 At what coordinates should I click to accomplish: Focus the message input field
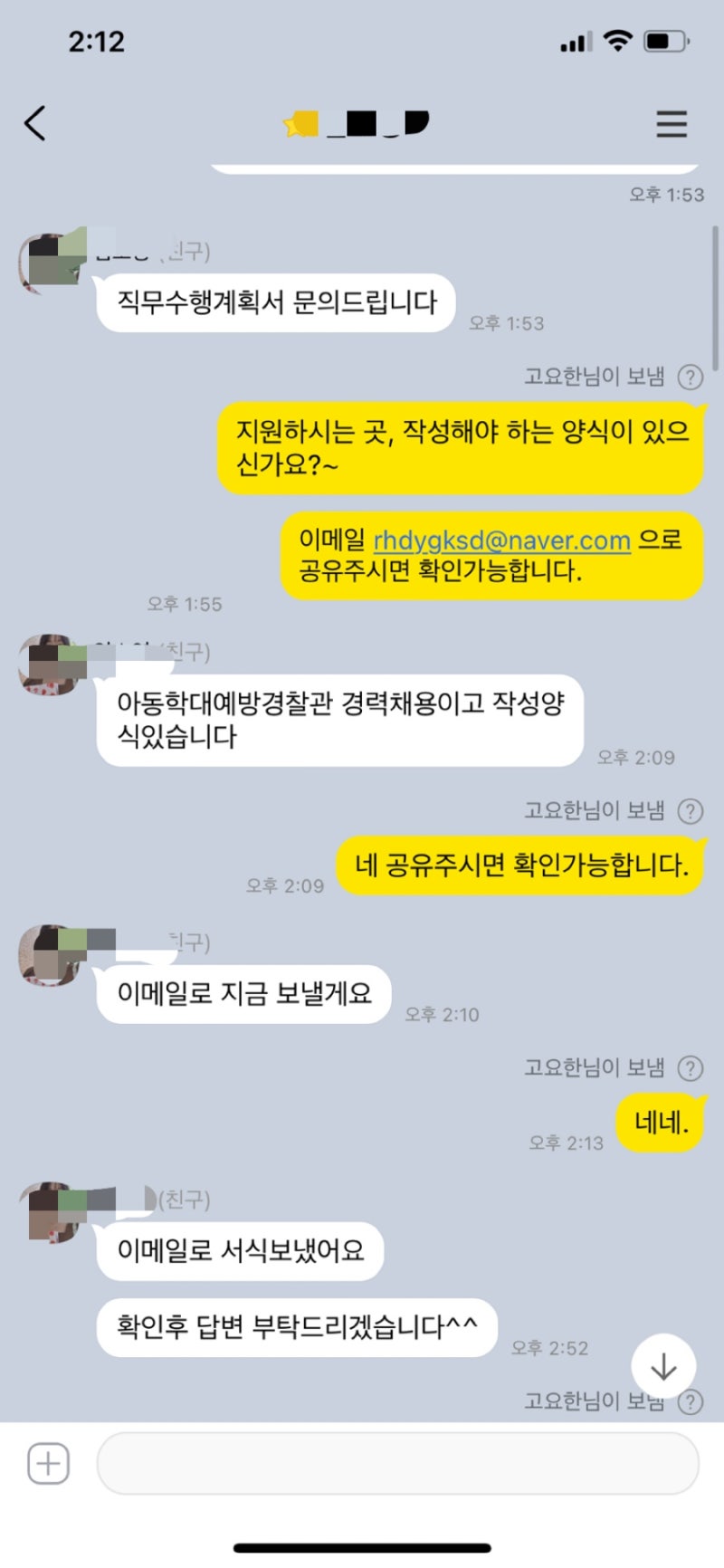point(398,1463)
